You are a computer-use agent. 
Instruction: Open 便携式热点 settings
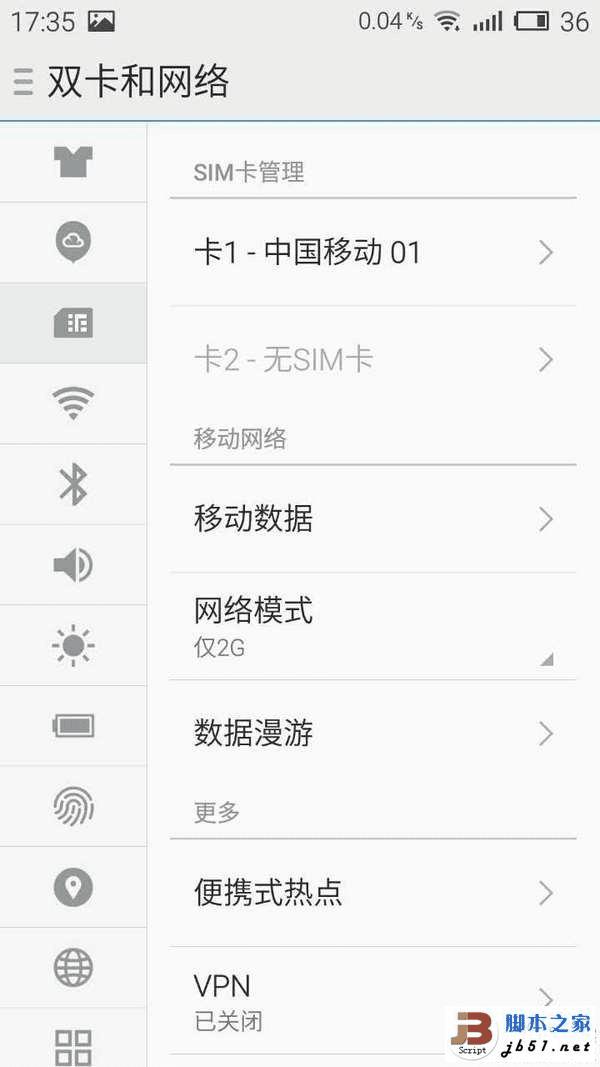click(373, 892)
